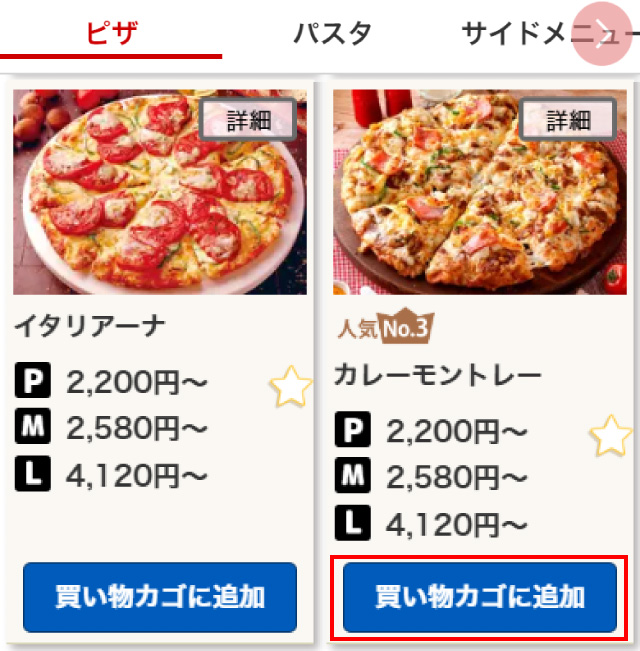
Task: Select the ピザ tab
Action: click(111, 33)
